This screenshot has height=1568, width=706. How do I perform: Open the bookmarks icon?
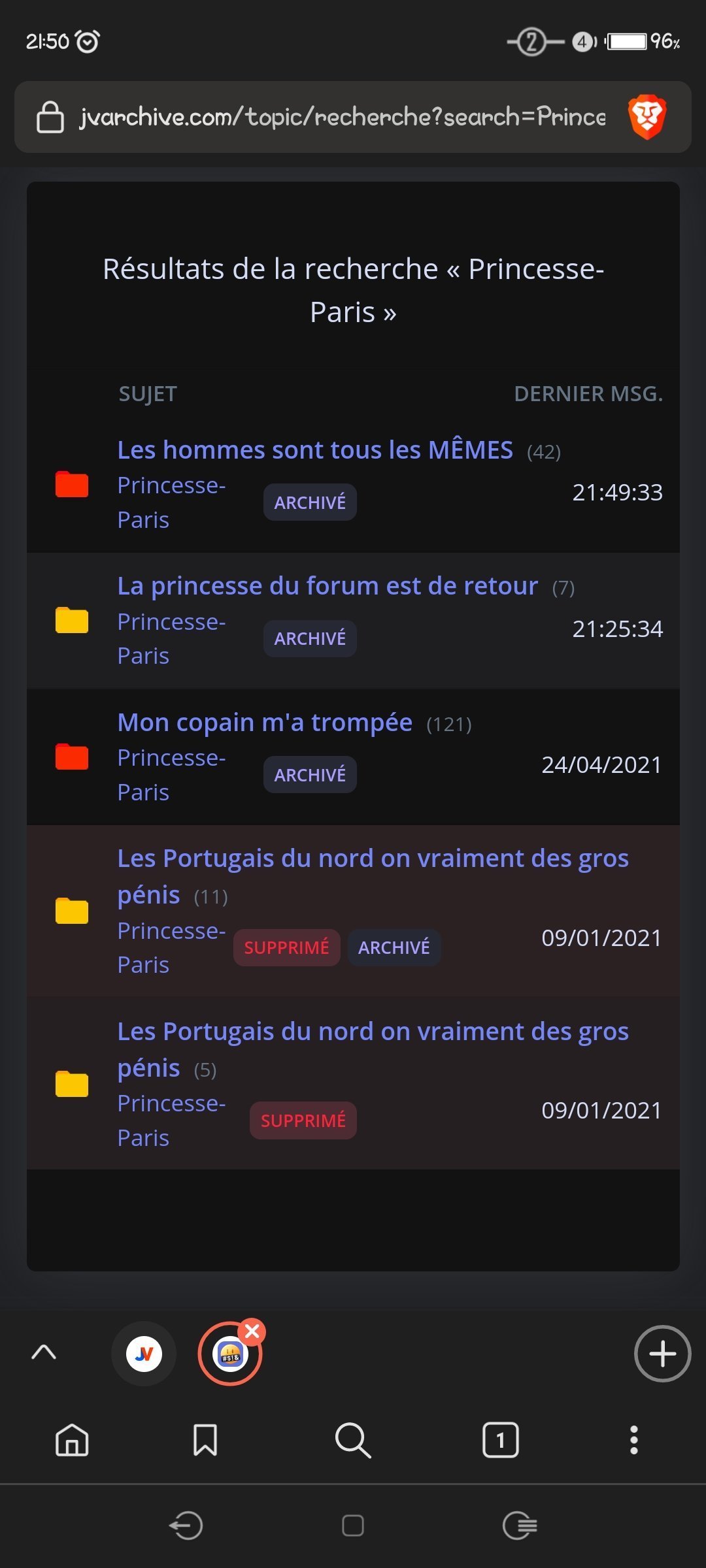205,1440
